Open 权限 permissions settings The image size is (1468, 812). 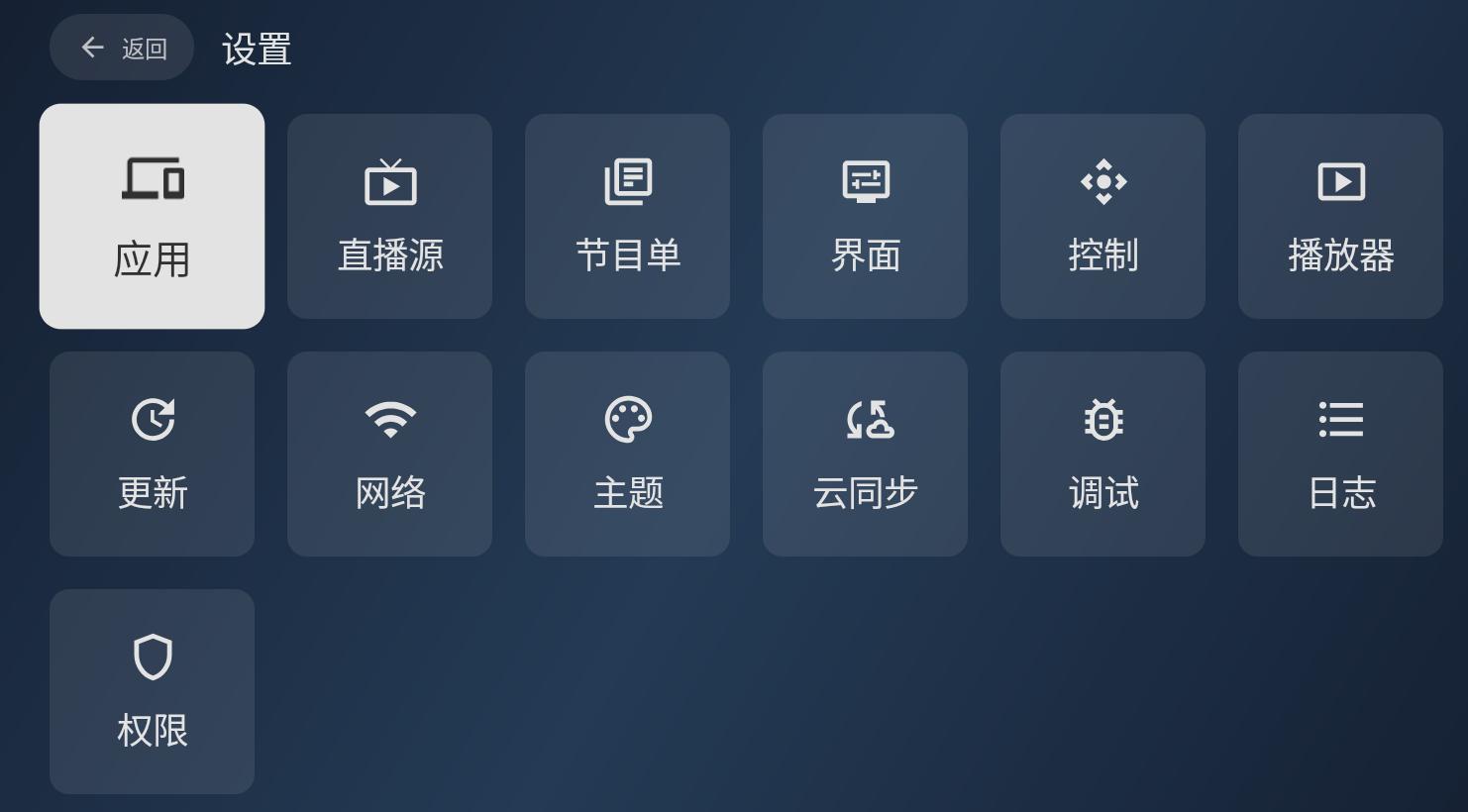(152, 691)
